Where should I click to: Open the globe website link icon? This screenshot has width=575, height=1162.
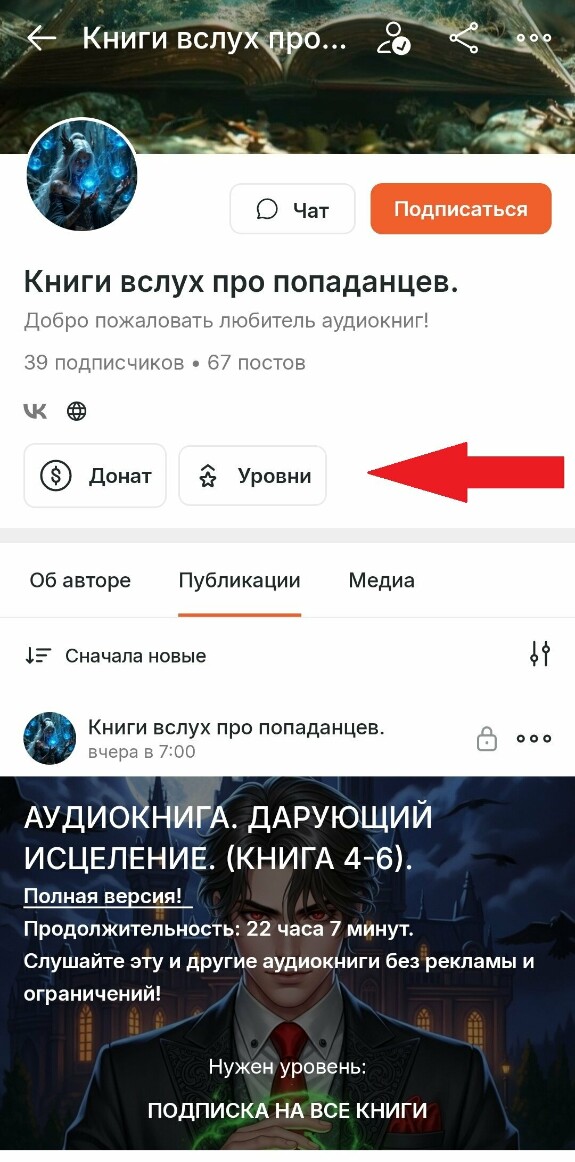pyautogui.click(x=77, y=411)
